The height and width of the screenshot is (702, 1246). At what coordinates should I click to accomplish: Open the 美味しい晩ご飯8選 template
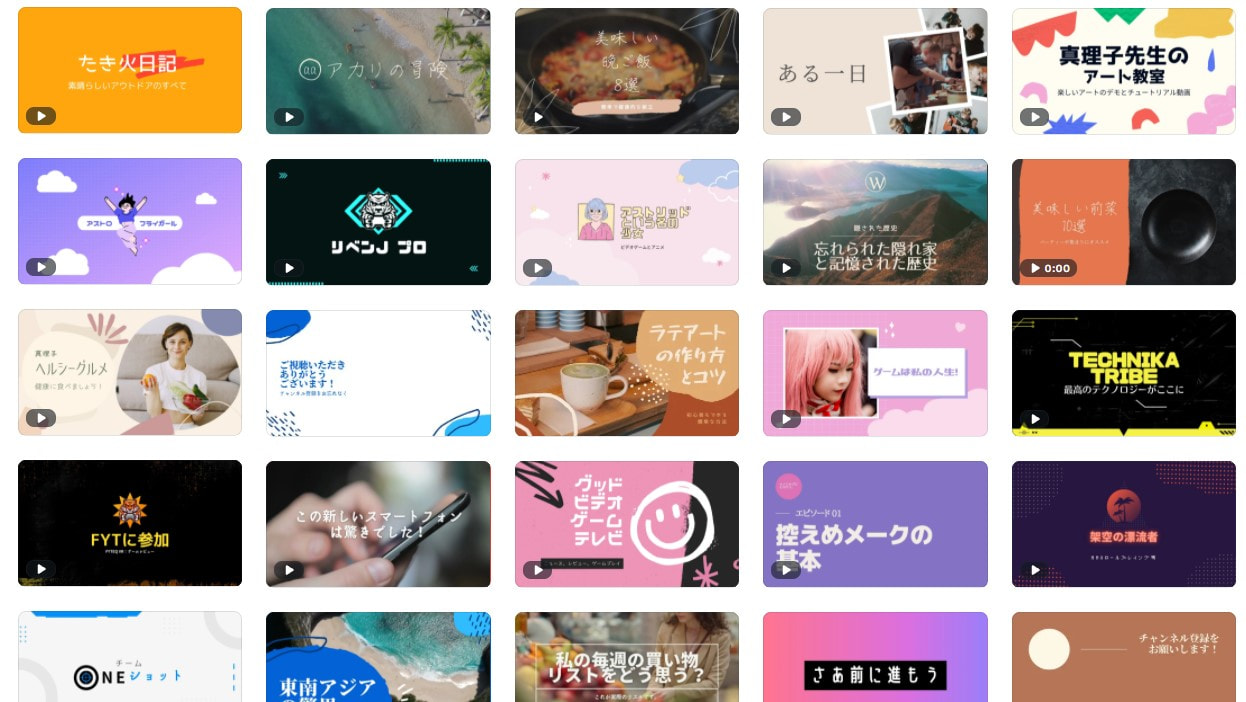626,70
